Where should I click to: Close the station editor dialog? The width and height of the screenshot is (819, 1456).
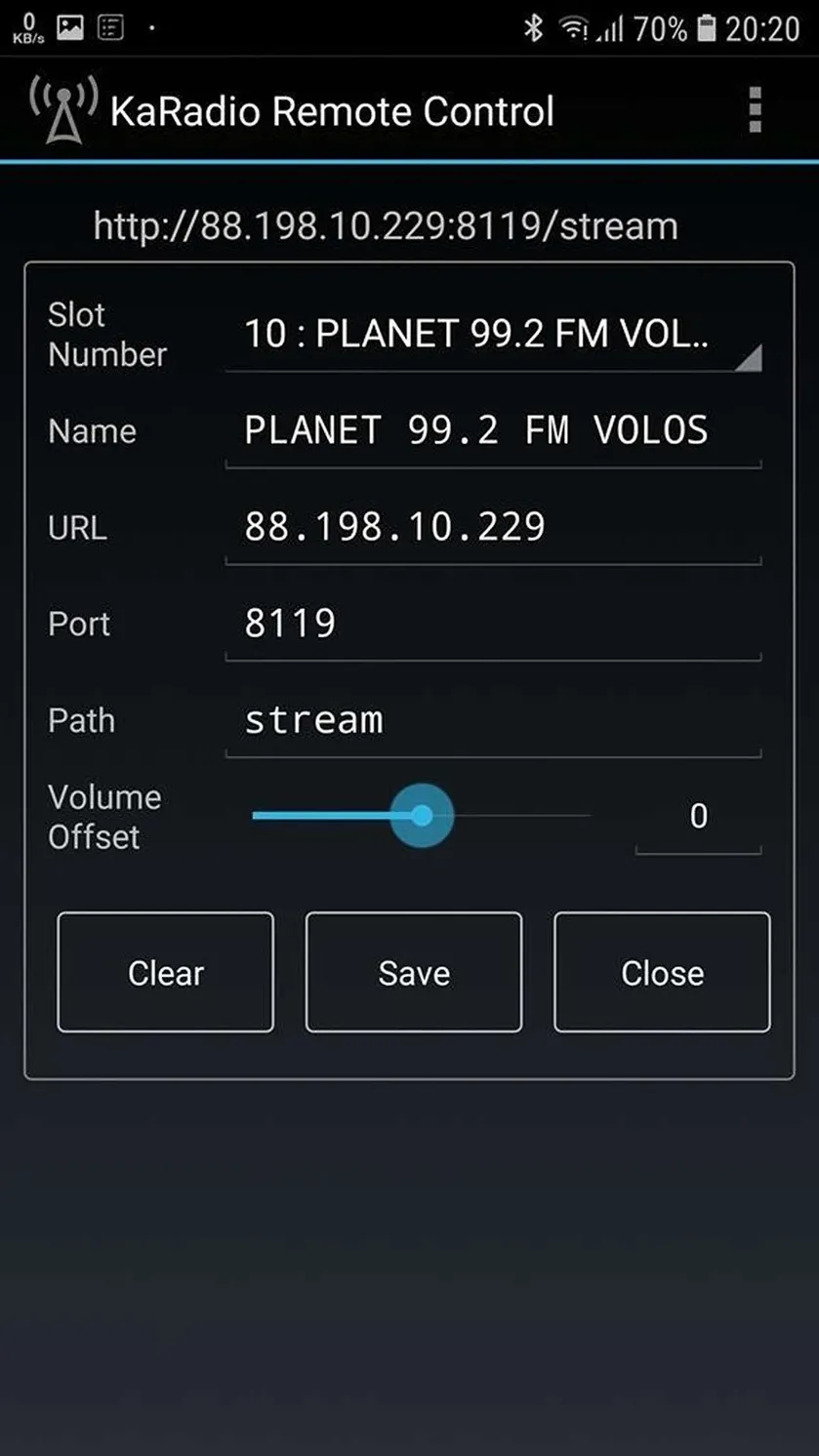662,972
